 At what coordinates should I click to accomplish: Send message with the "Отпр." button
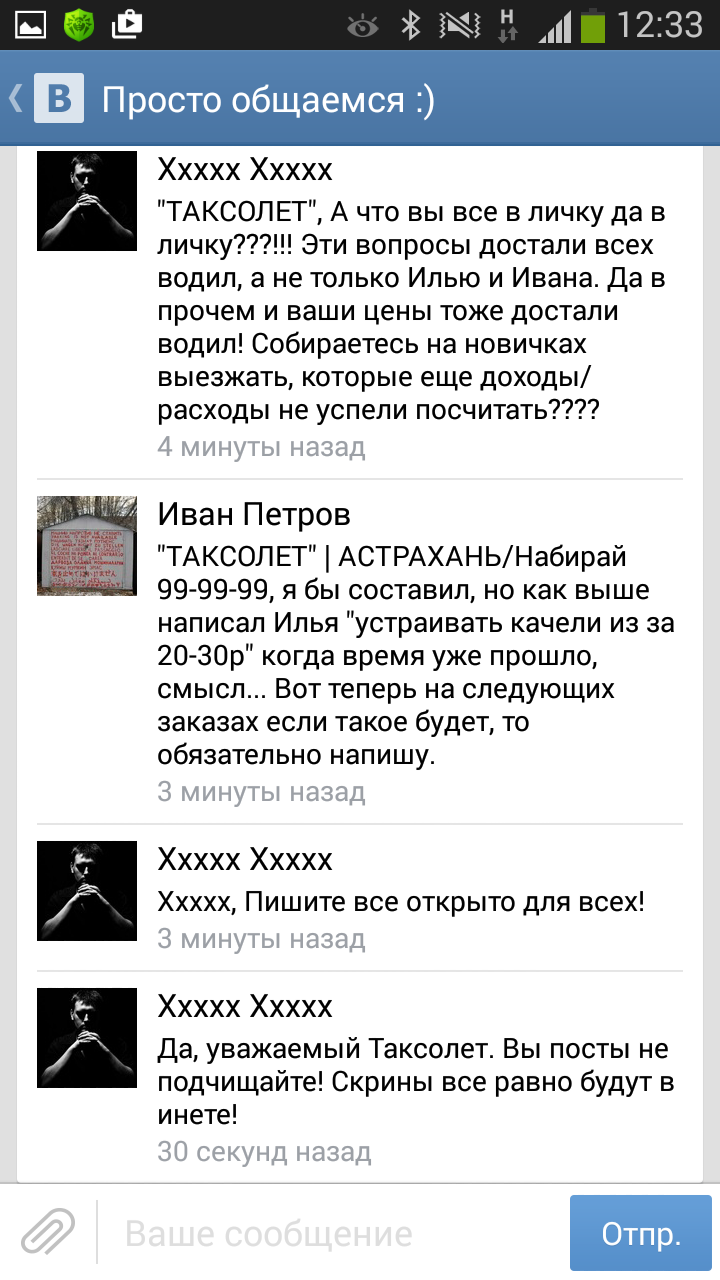[x=641, y=1233]
